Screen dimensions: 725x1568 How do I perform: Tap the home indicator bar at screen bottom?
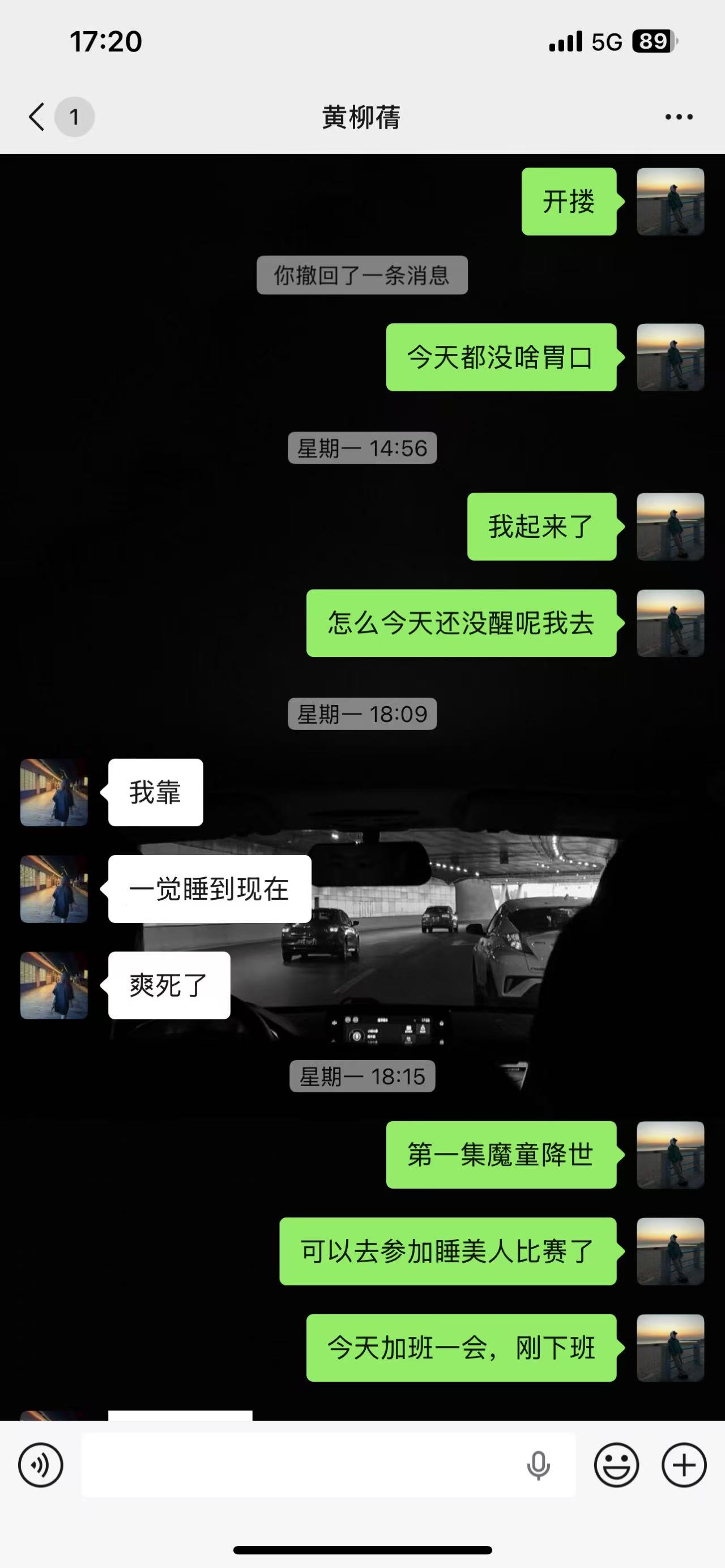[x=362, y=1549]
